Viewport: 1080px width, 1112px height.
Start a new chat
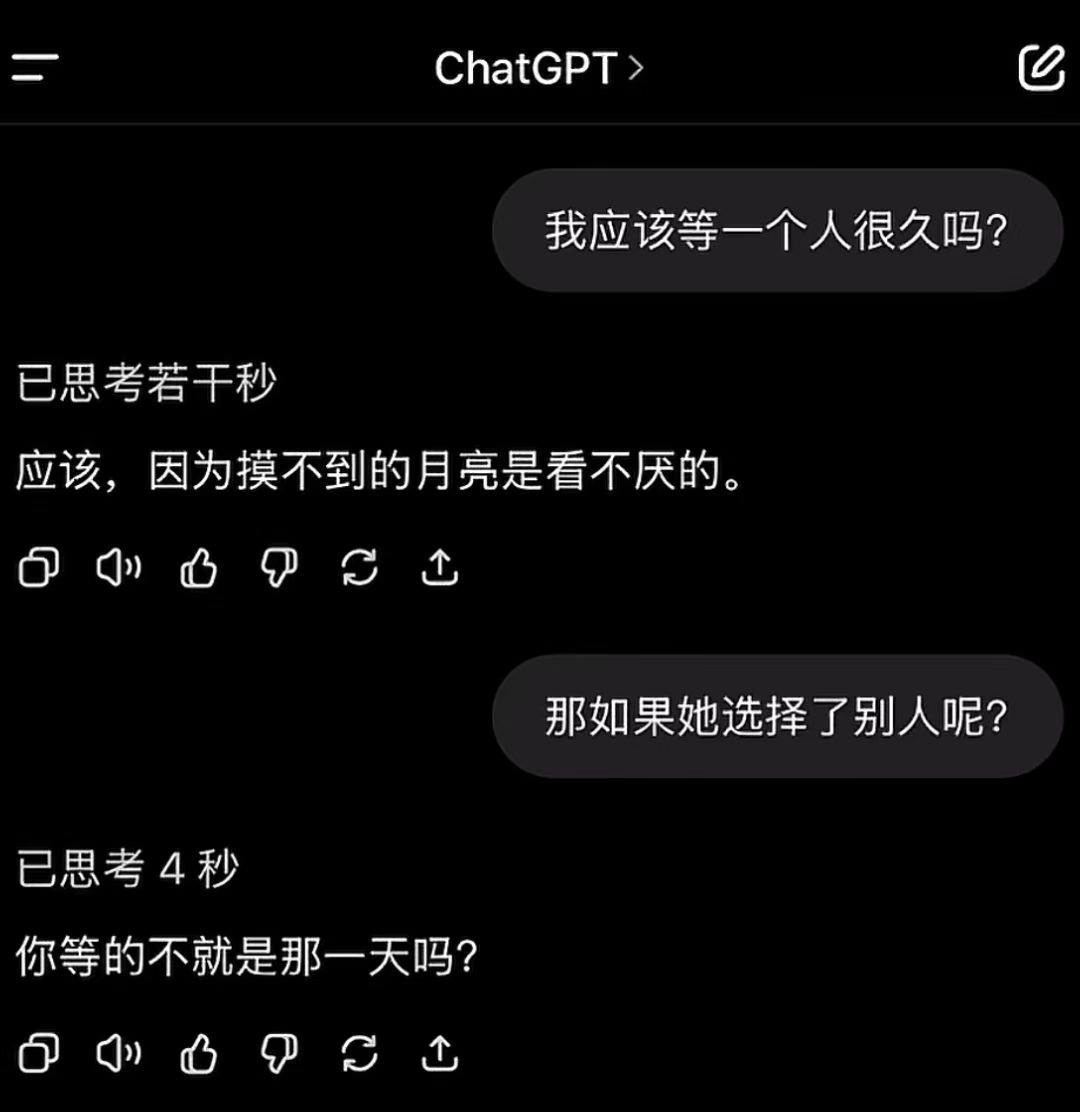tap(1041, 68)
